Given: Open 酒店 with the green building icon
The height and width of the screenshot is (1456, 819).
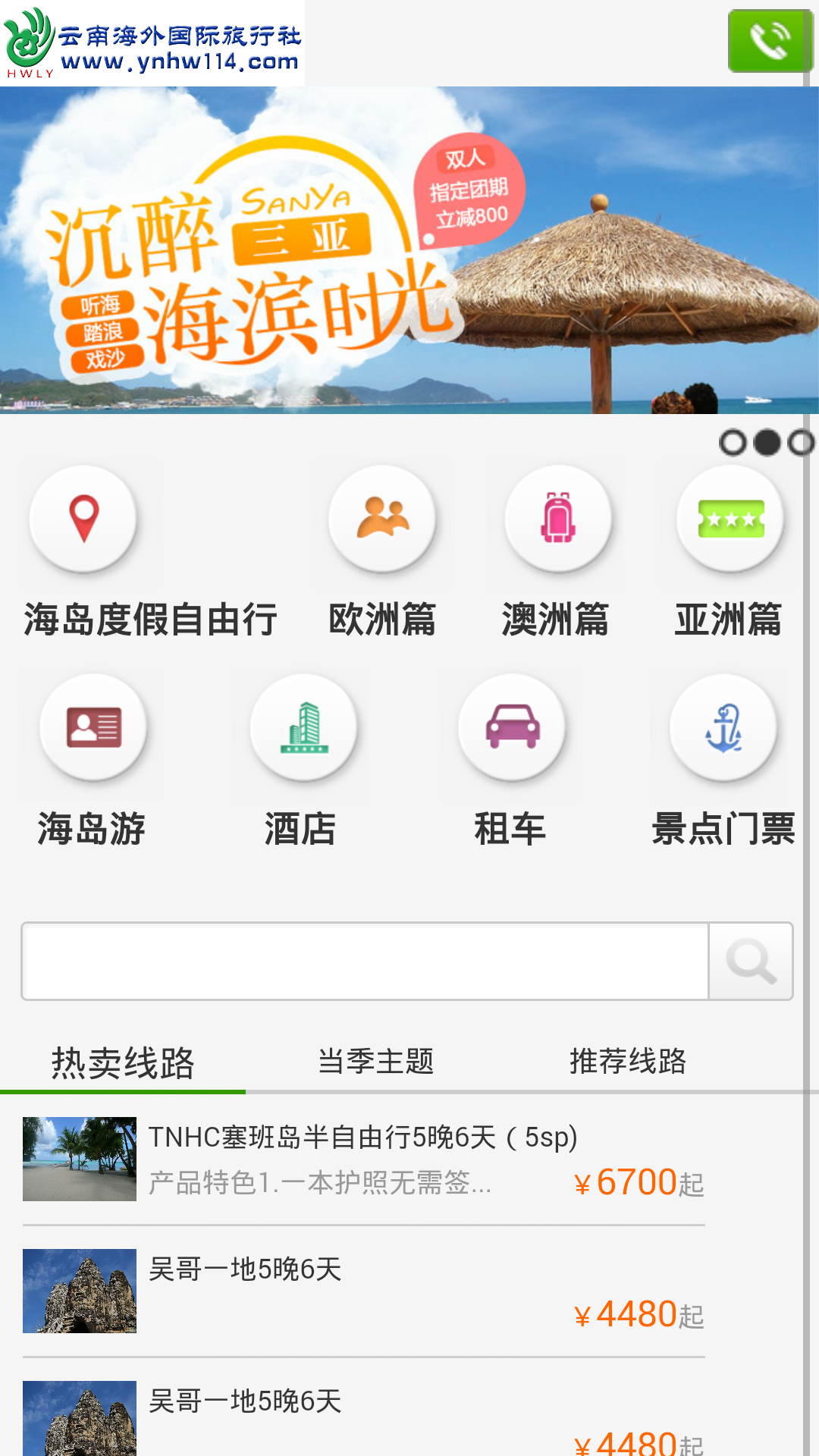Looking at the screenshot, I should pos(303,726).
